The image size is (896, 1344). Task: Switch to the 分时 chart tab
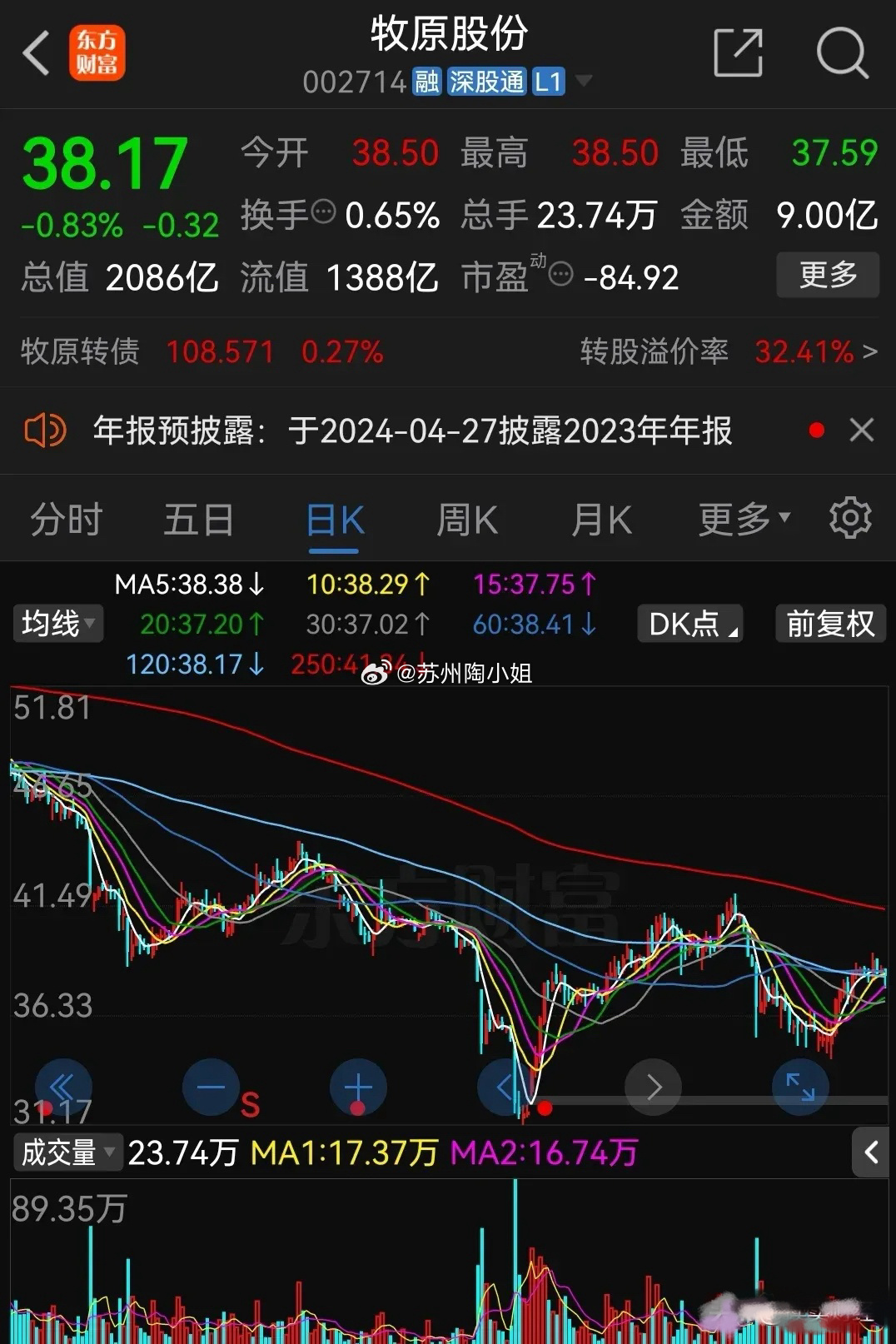point(66,520)
